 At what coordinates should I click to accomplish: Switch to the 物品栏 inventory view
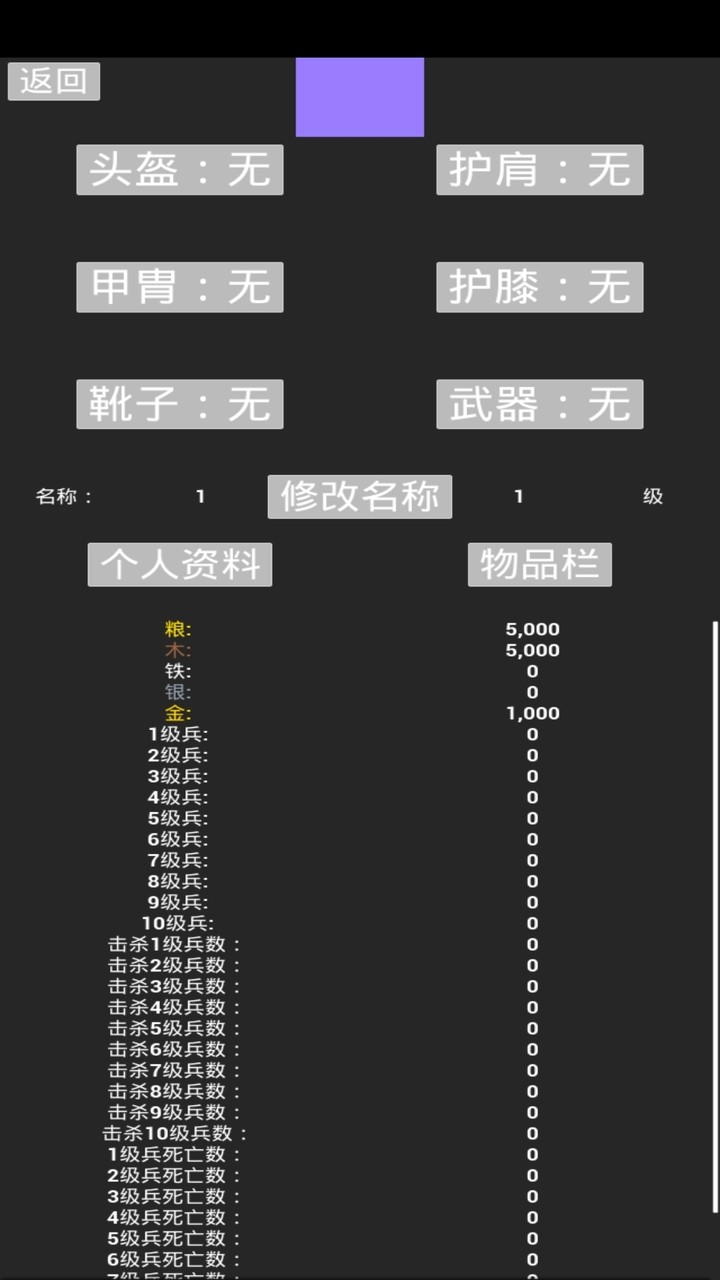(539, 564)
